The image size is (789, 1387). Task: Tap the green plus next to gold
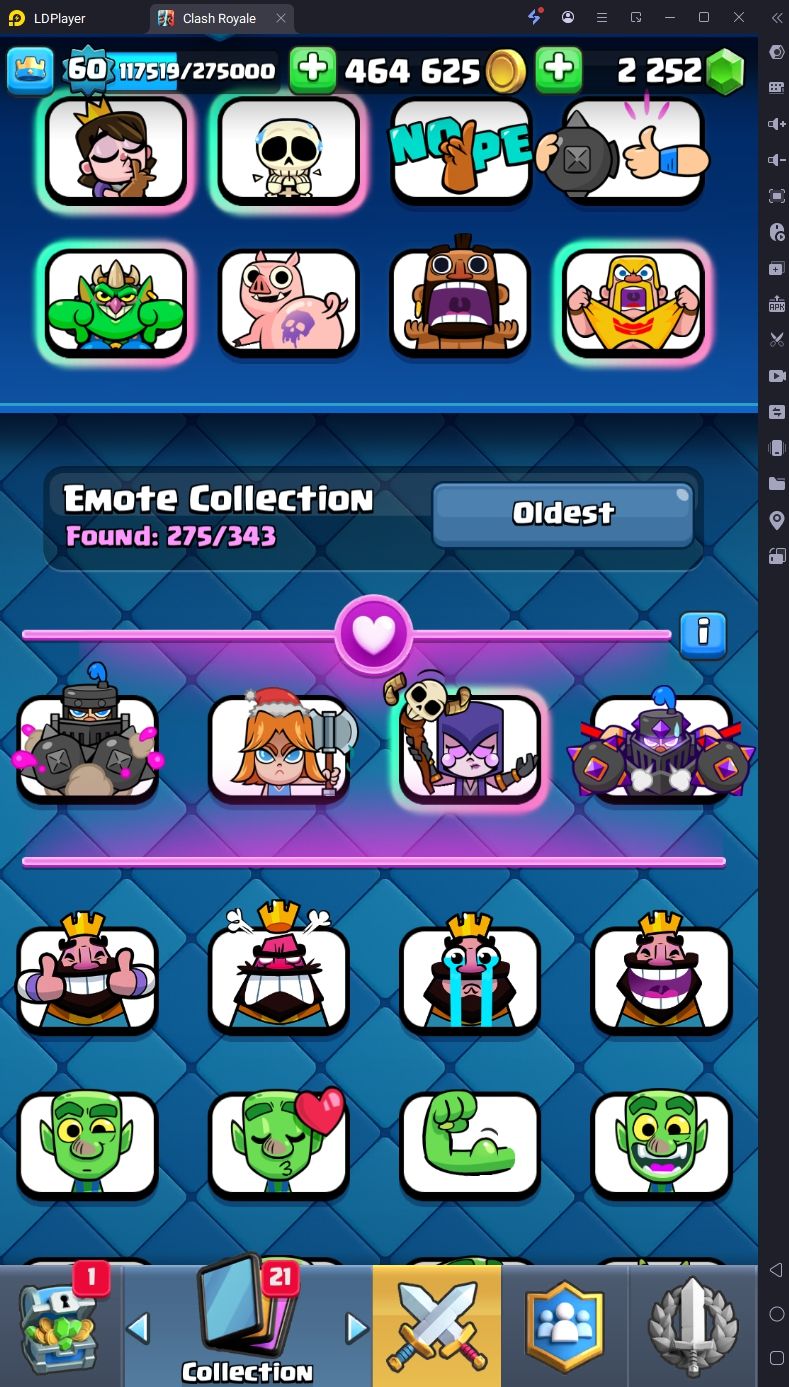313,70
